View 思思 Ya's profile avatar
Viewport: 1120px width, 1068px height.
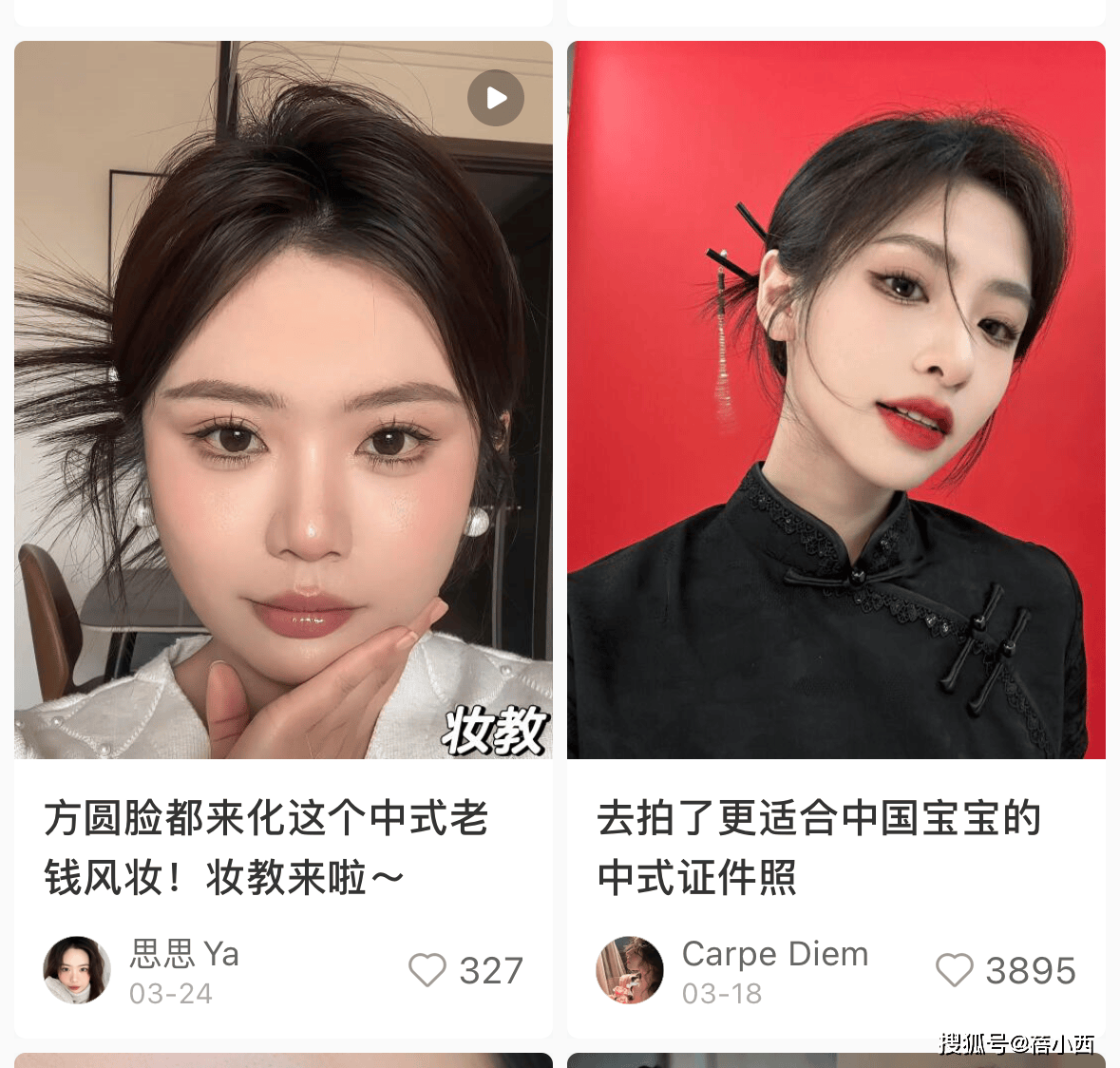coord(77,970)
